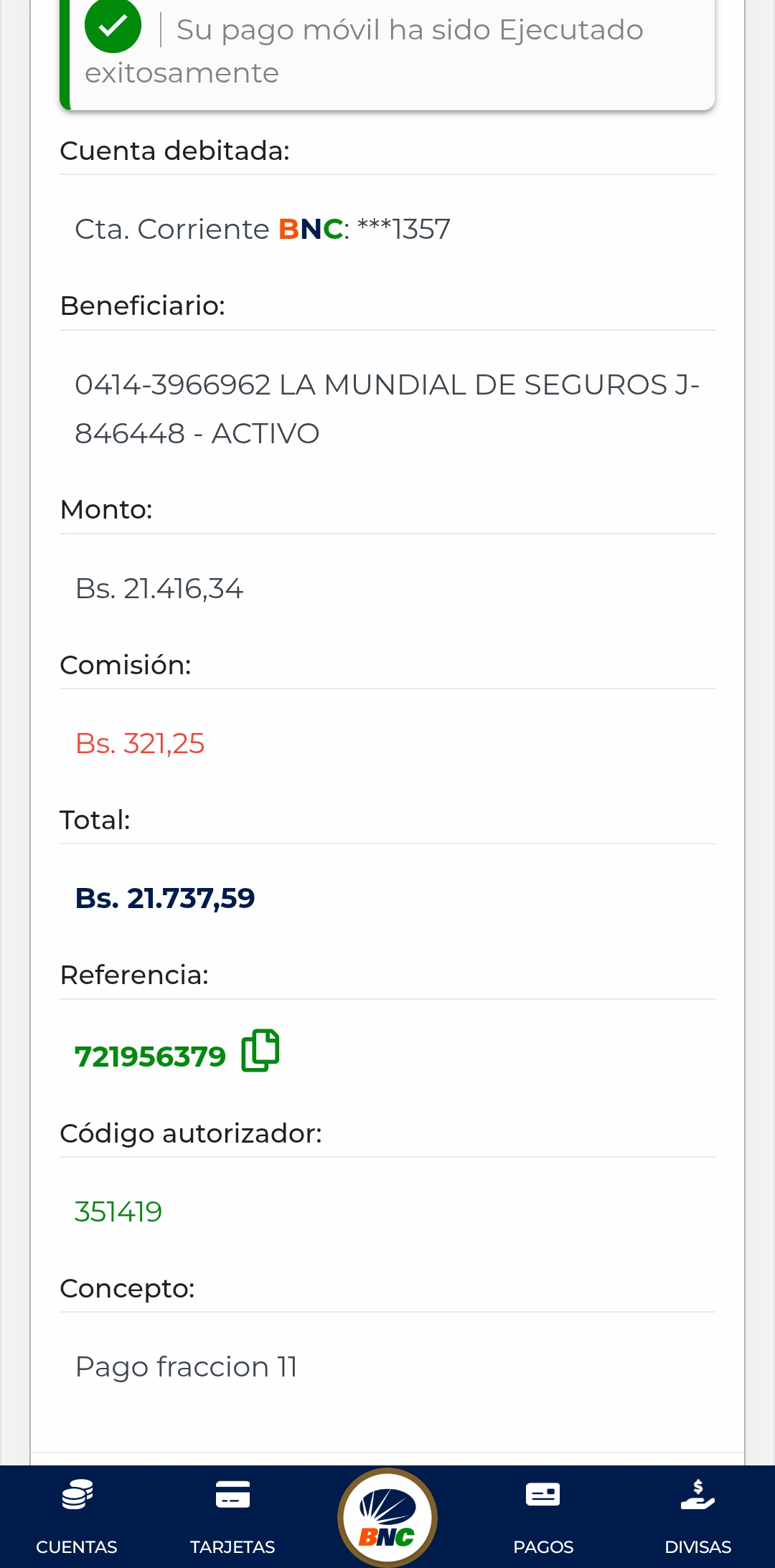Copy the reference number 721956379
This screenshot has height=1568, width=775.
(x=260, y=1051)
